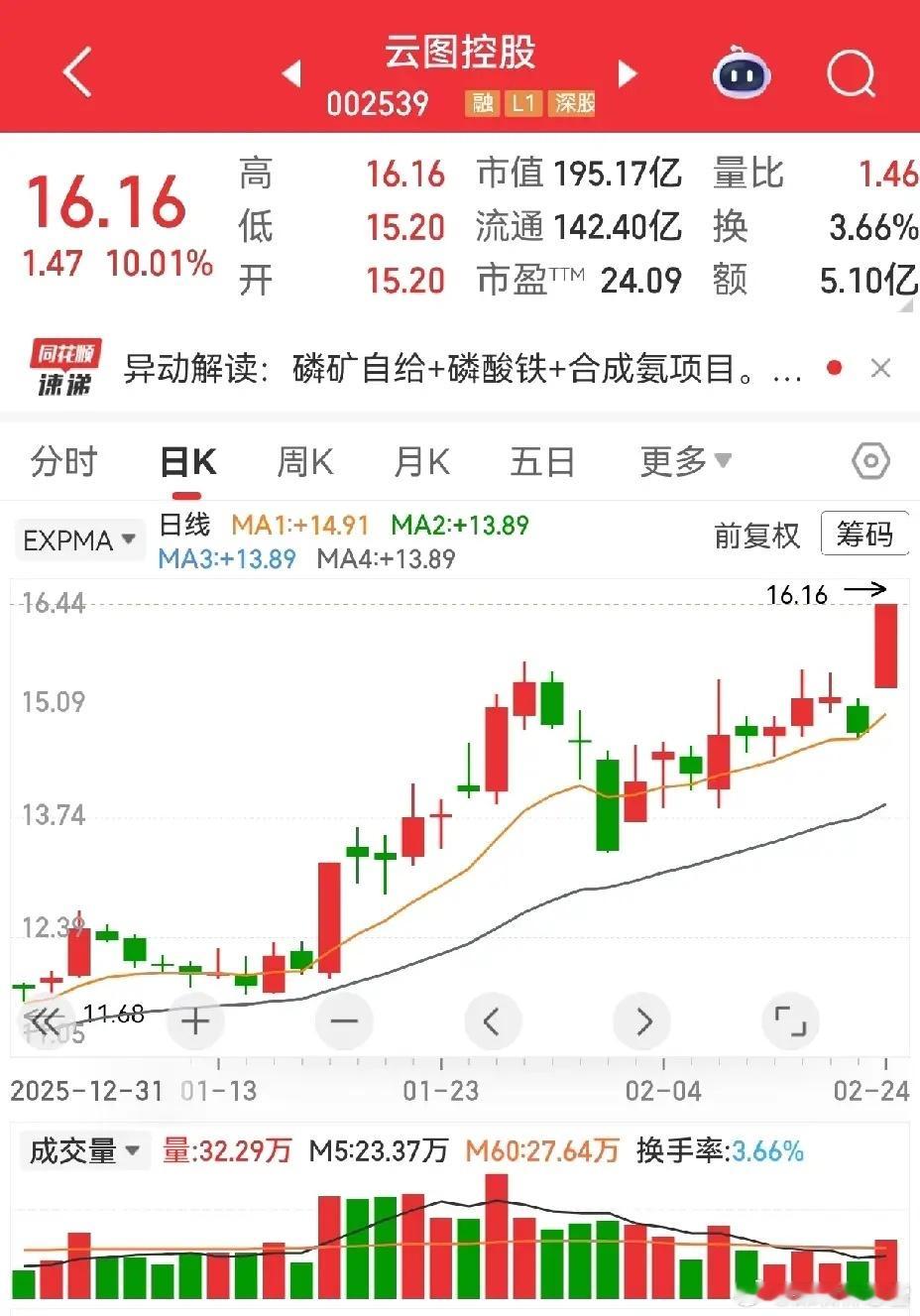Open stock search
Screen dimensions: 920x1316
[x=851, y=73]
